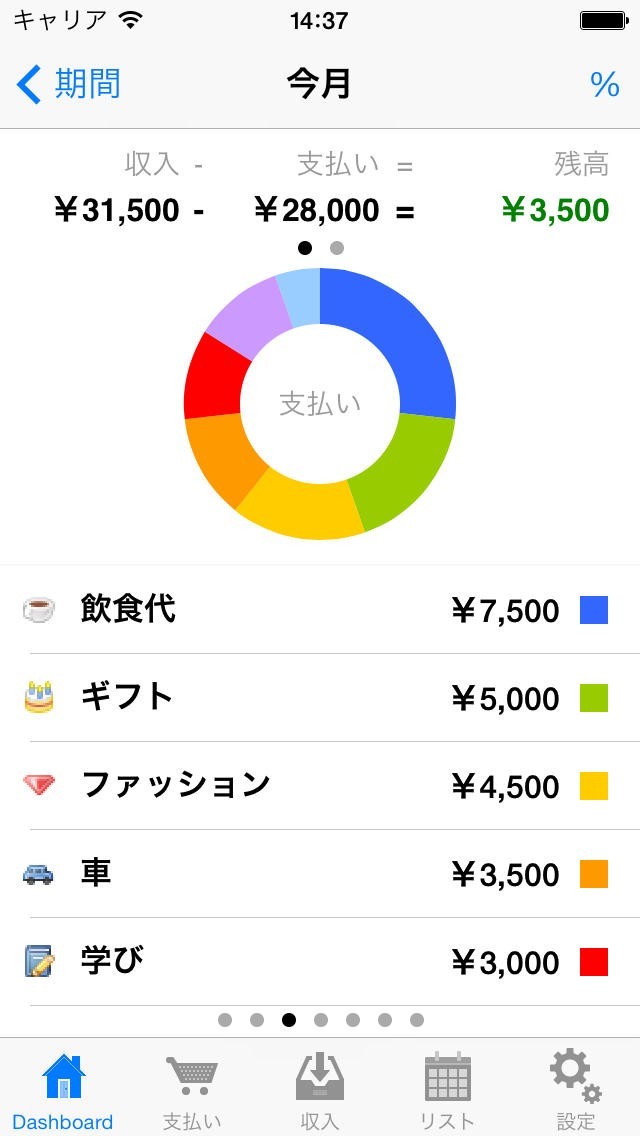The image size is (640, 1136).
Task: Open the 収入 tab
Action: pos(320,1090)
